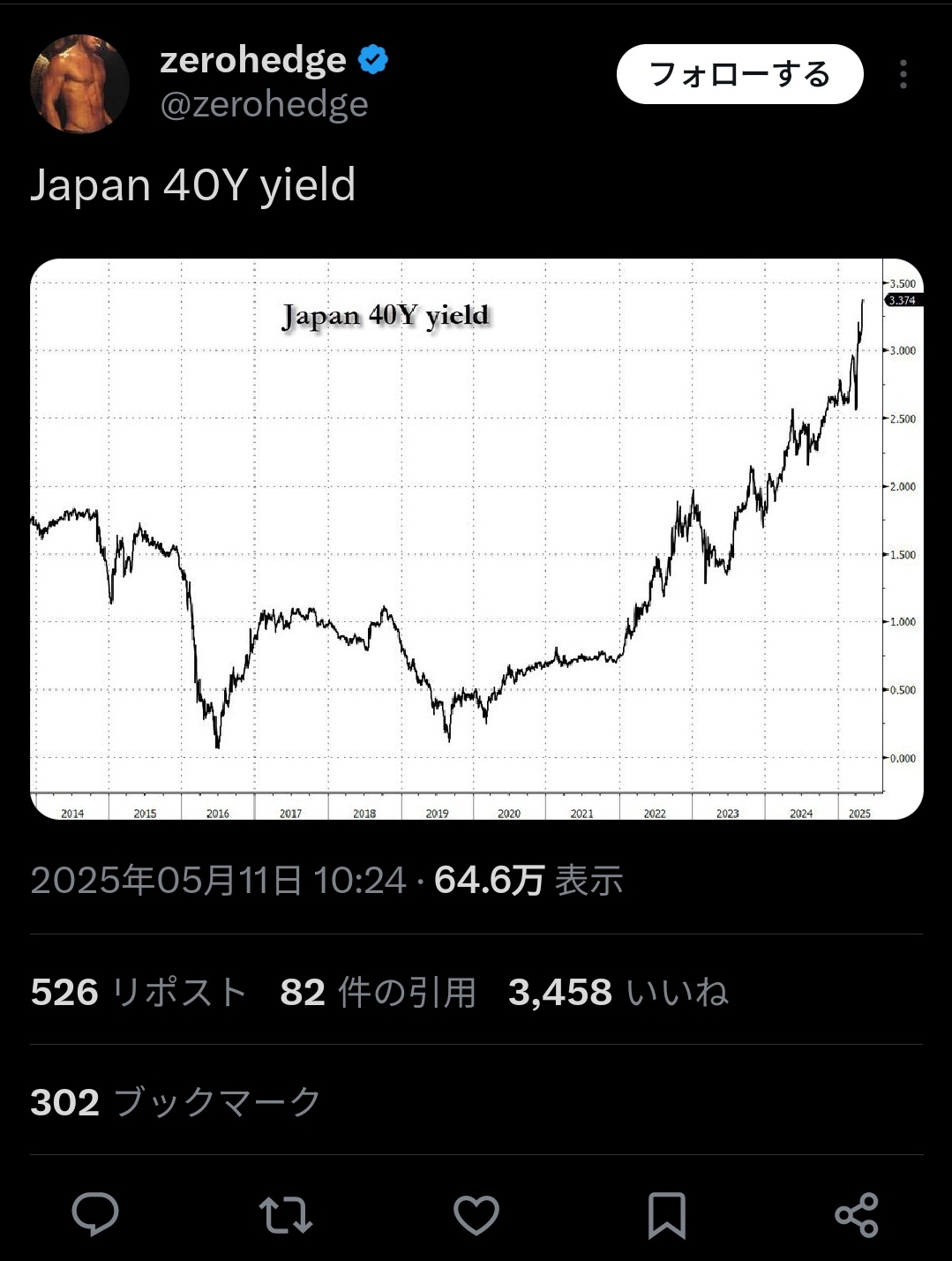Image resolution: width=952 pixels, height=1261 pixels.
Task: Repost this tweet
Action: pos(286,1214)
